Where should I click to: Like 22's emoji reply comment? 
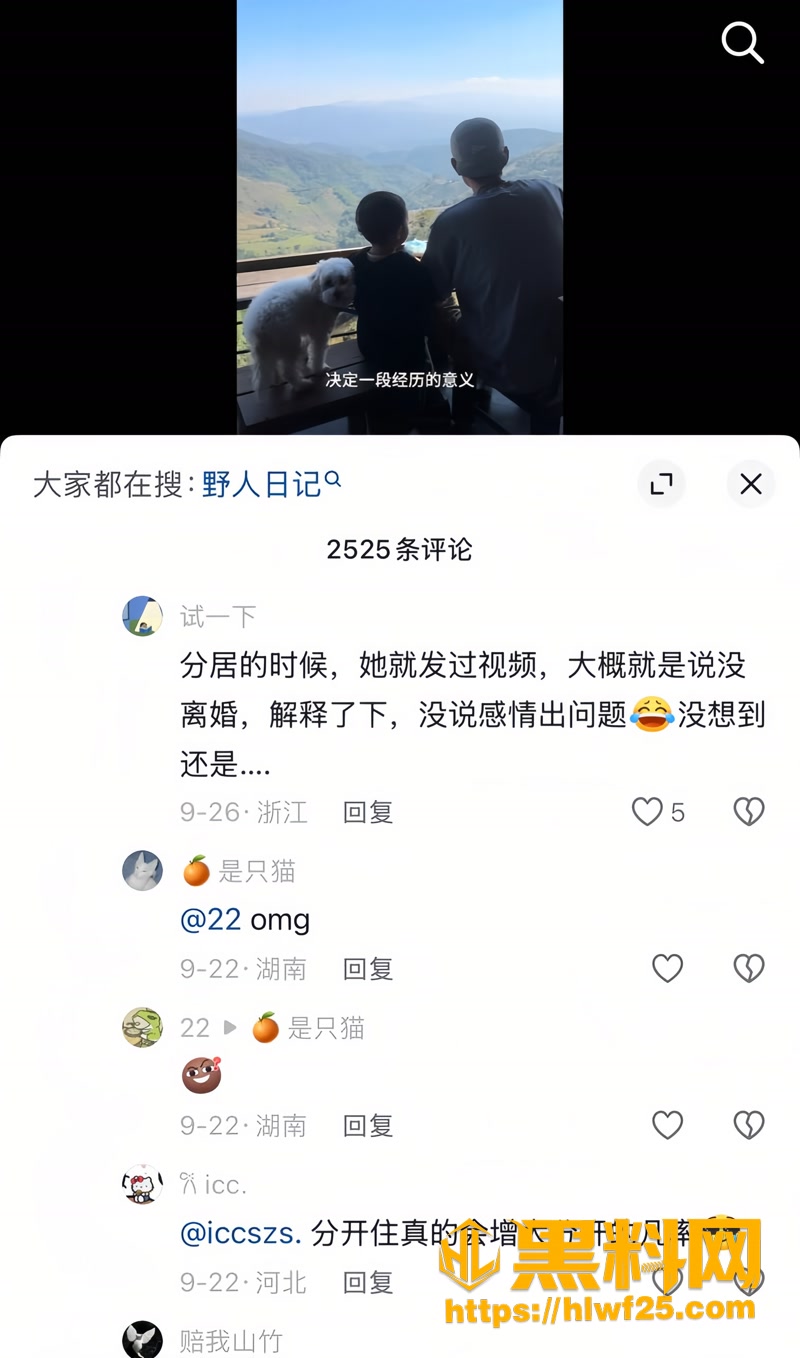667,1125
